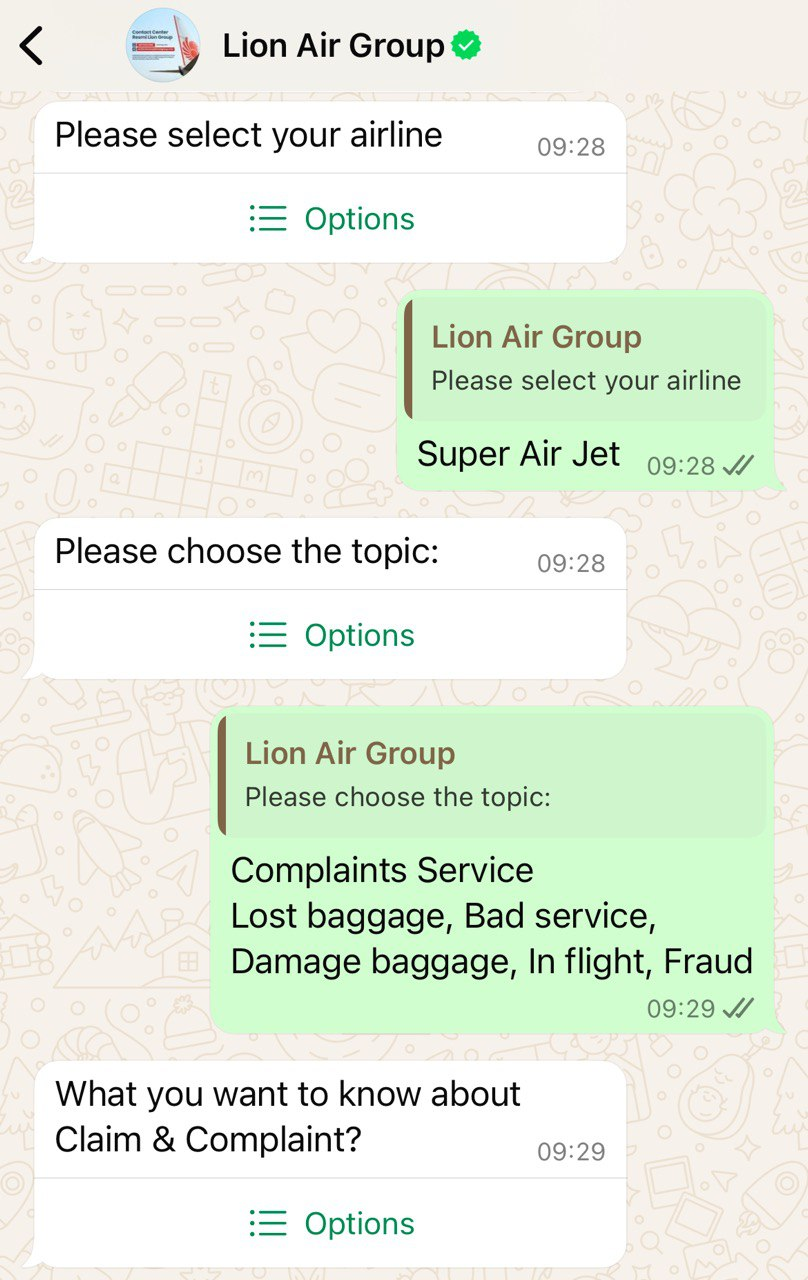Jump to quoted message above Super Air Jet
Screen dimensions: 808x1280
pyautogui.click(x=585, y=358)
